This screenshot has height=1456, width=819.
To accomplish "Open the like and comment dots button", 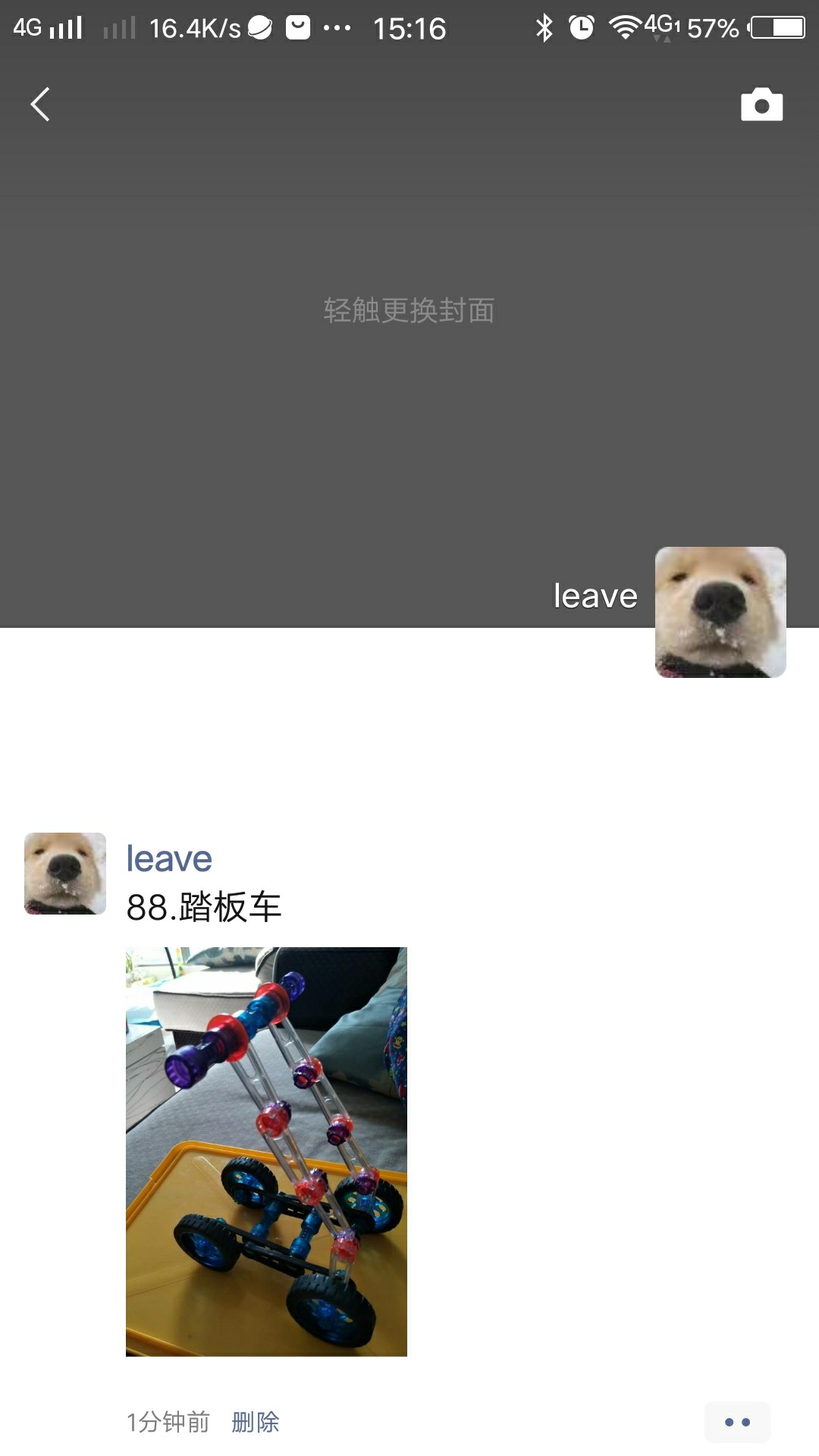I will pyautogui.click(x=737, y=1423).
